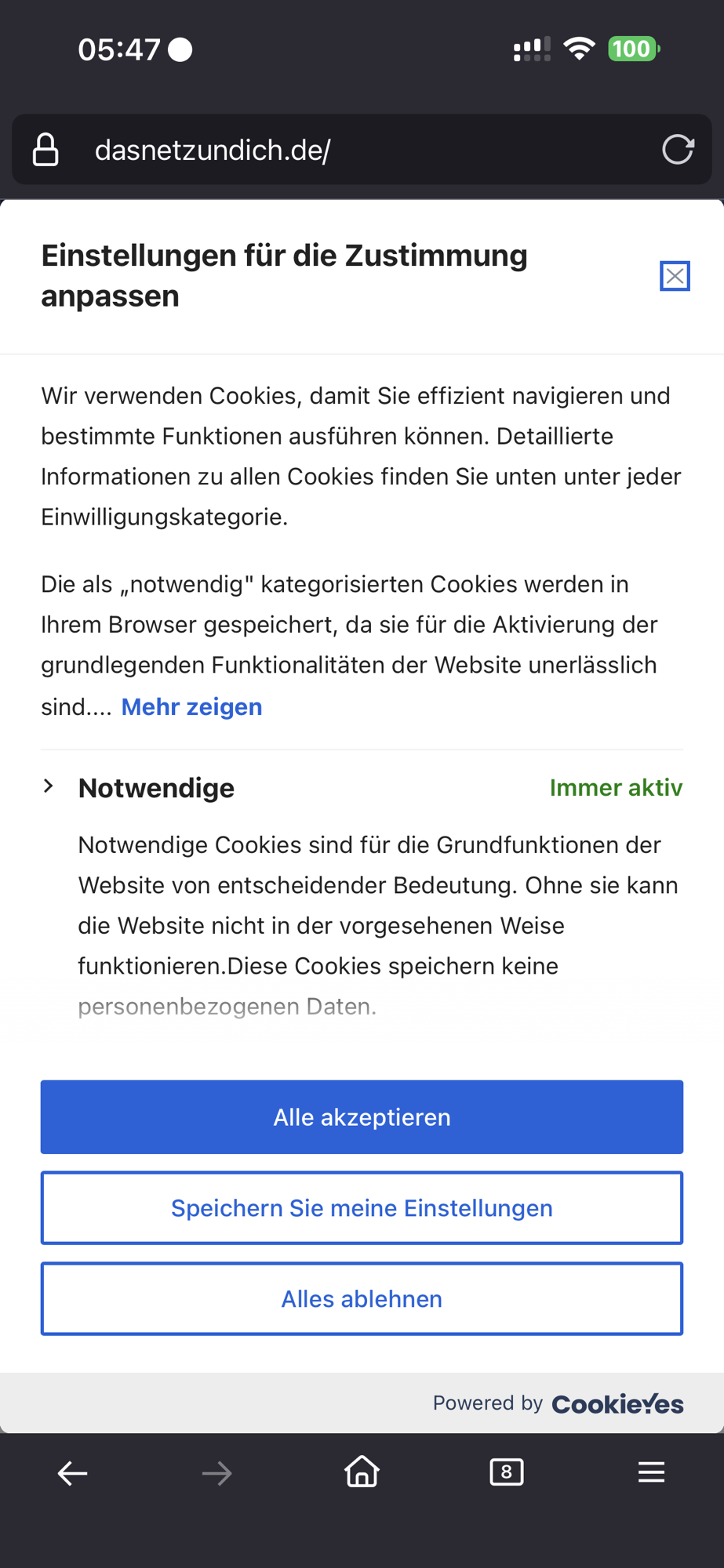724x1568 pixels.
Task: Open the tab switcher showing 8 tabs
Action: 507,1472
